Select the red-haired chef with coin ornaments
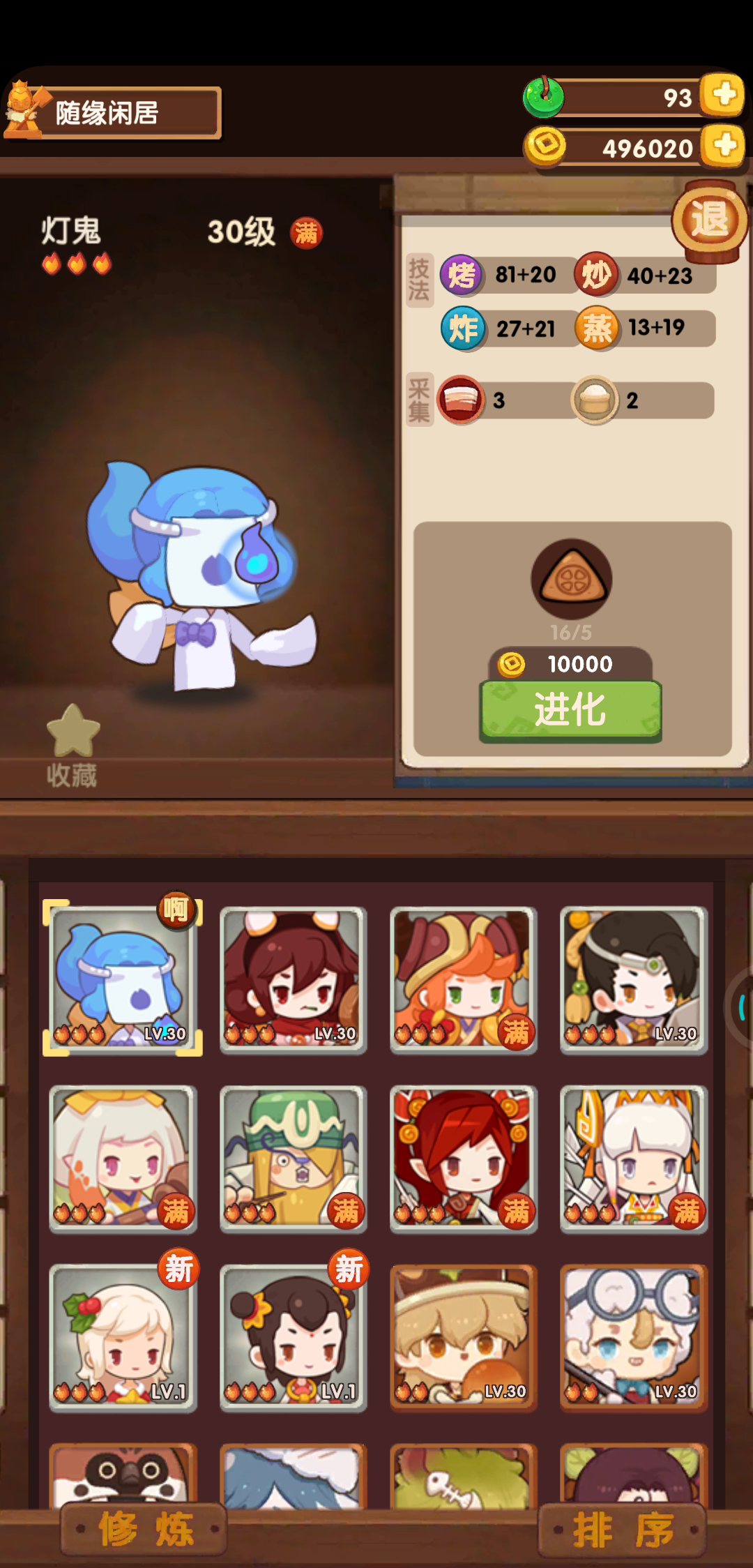The image size is (753, 1568). tap(463, 1158)
